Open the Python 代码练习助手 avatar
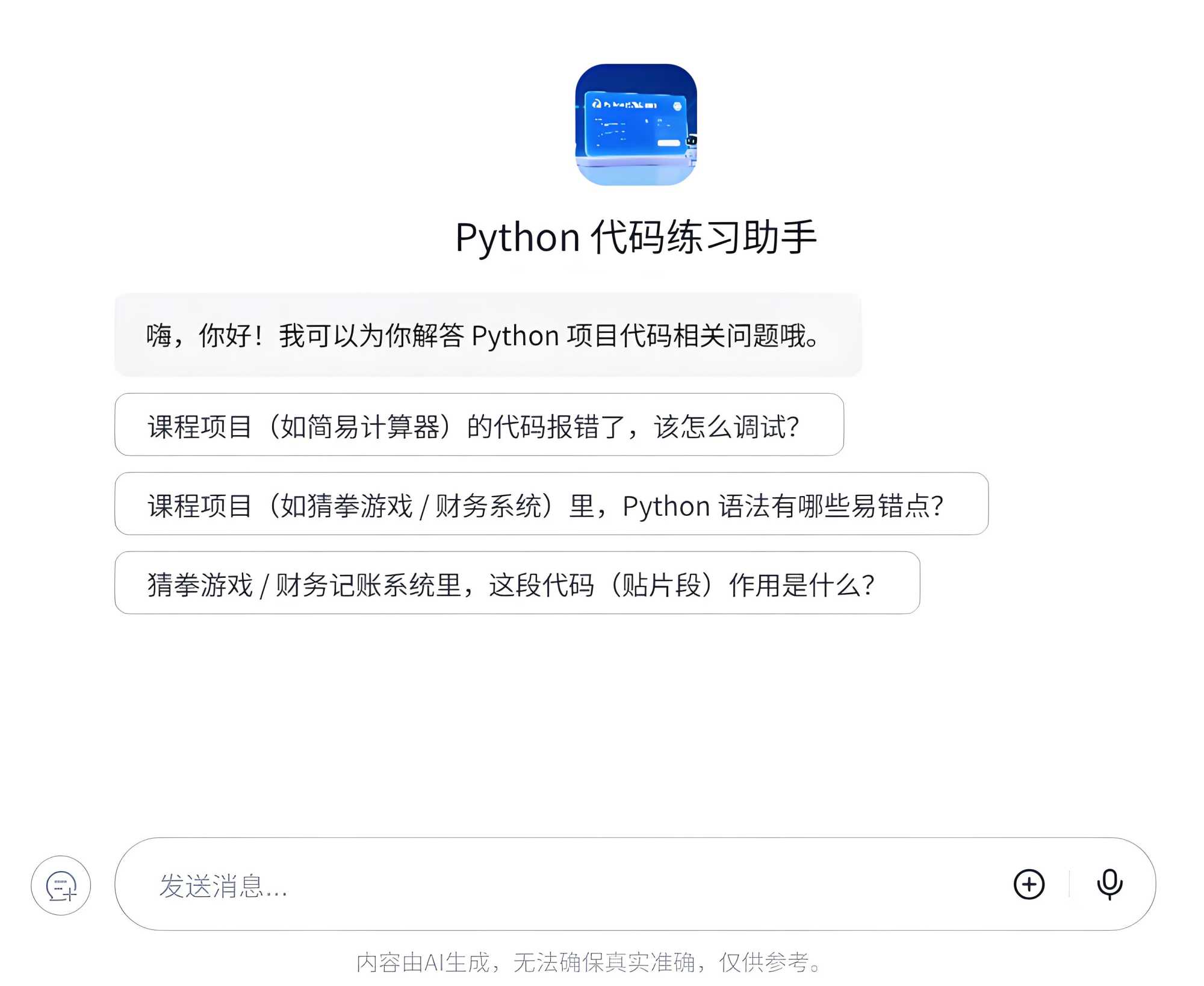Viewport: 1204px width, 986px height. [636, 125]
